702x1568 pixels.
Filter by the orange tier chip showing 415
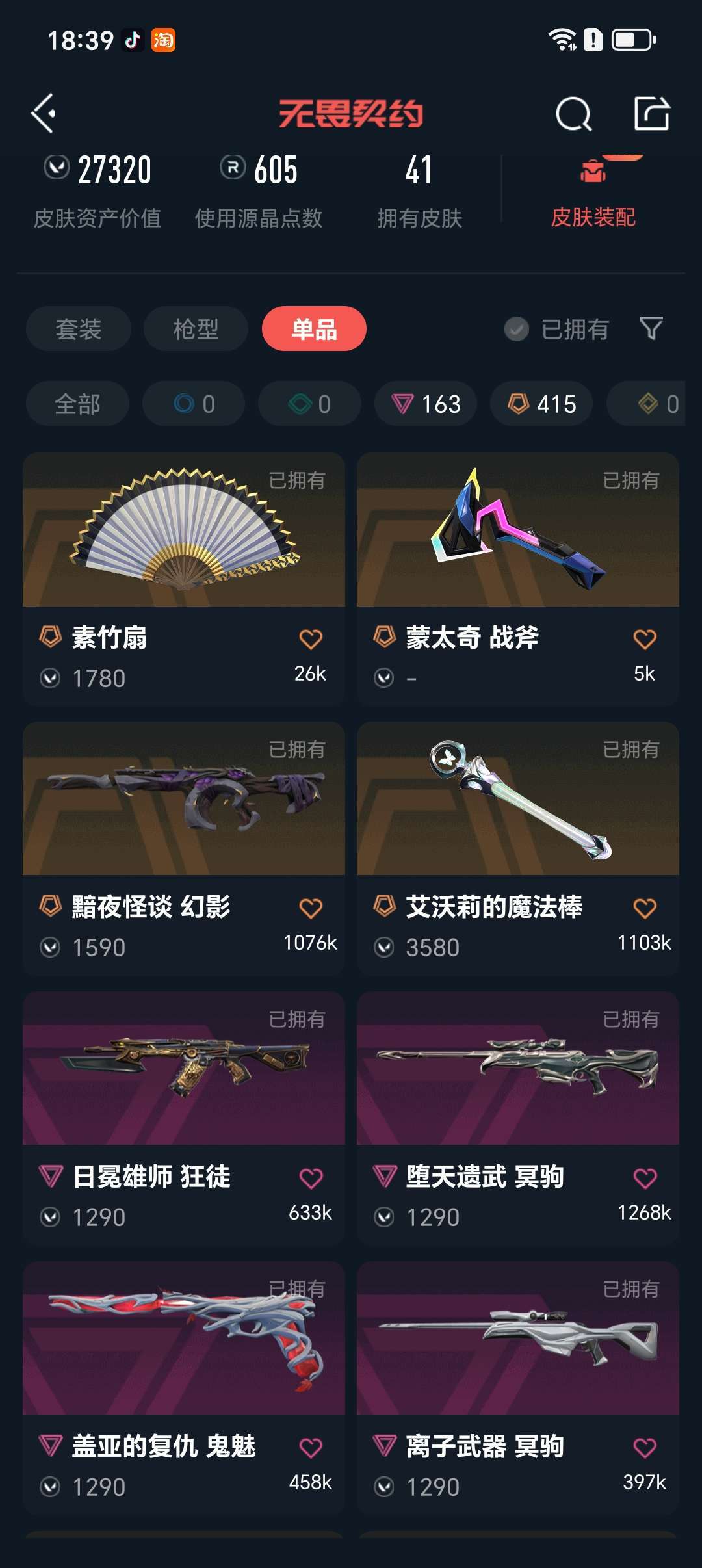(x=541, y=404)
